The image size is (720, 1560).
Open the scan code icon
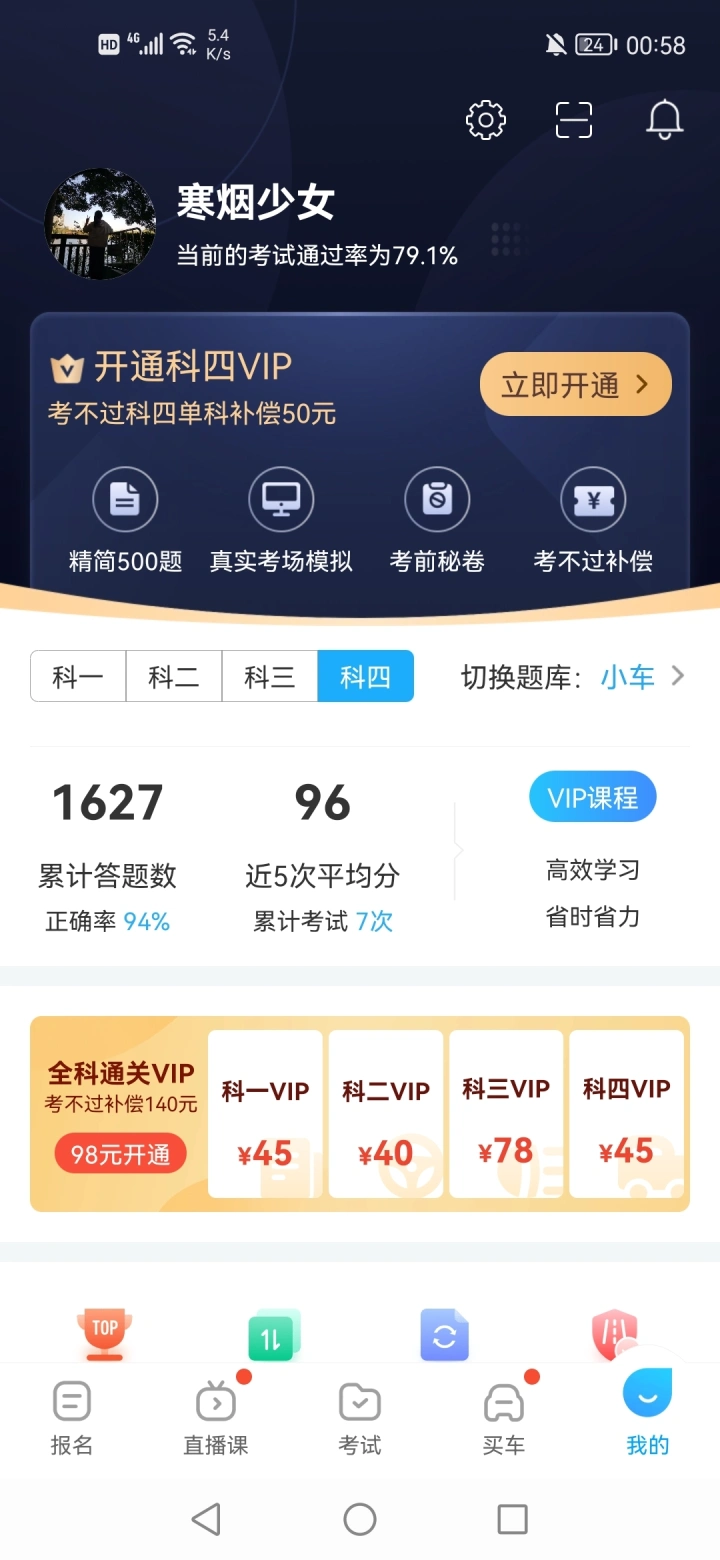pos(574,120)
